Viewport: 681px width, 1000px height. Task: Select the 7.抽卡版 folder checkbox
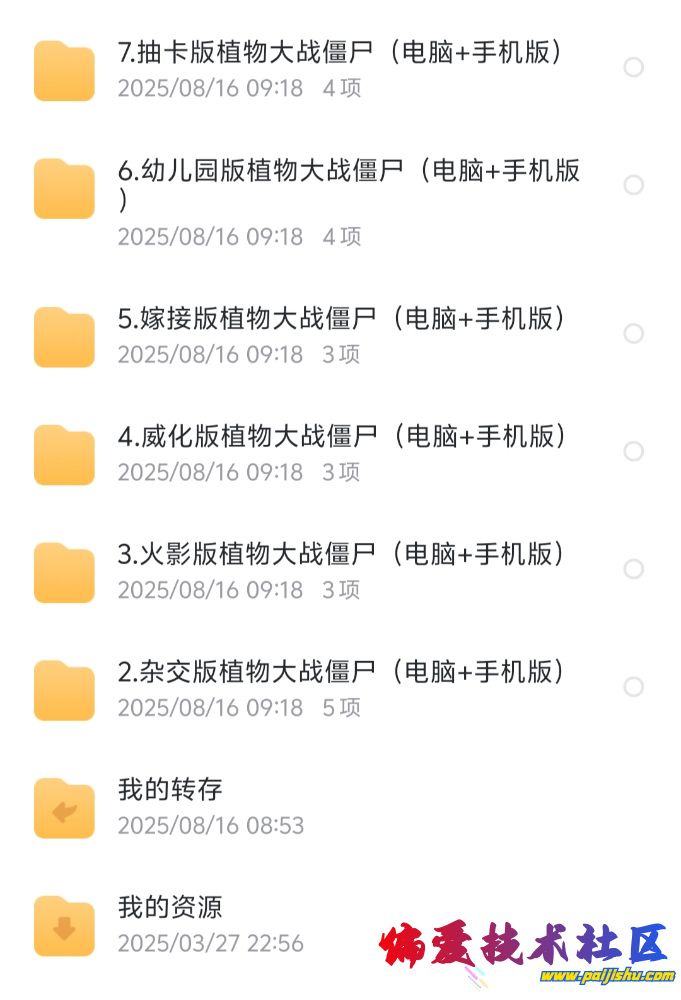click(x=633, y=68)
